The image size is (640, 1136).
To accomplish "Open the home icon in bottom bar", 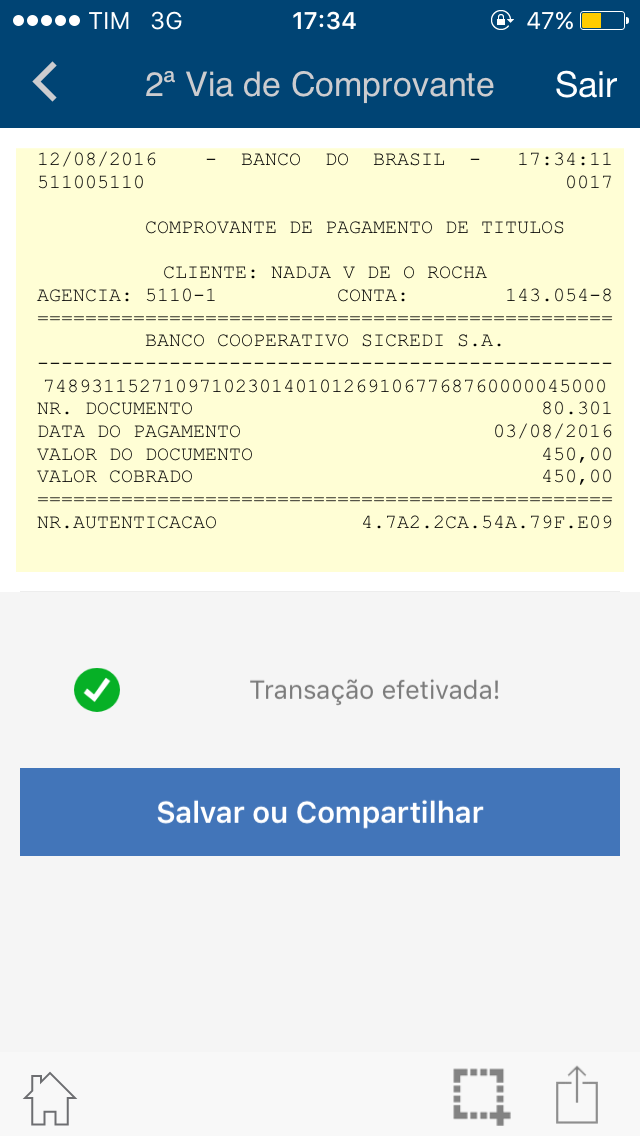I will coord(50,1097).
